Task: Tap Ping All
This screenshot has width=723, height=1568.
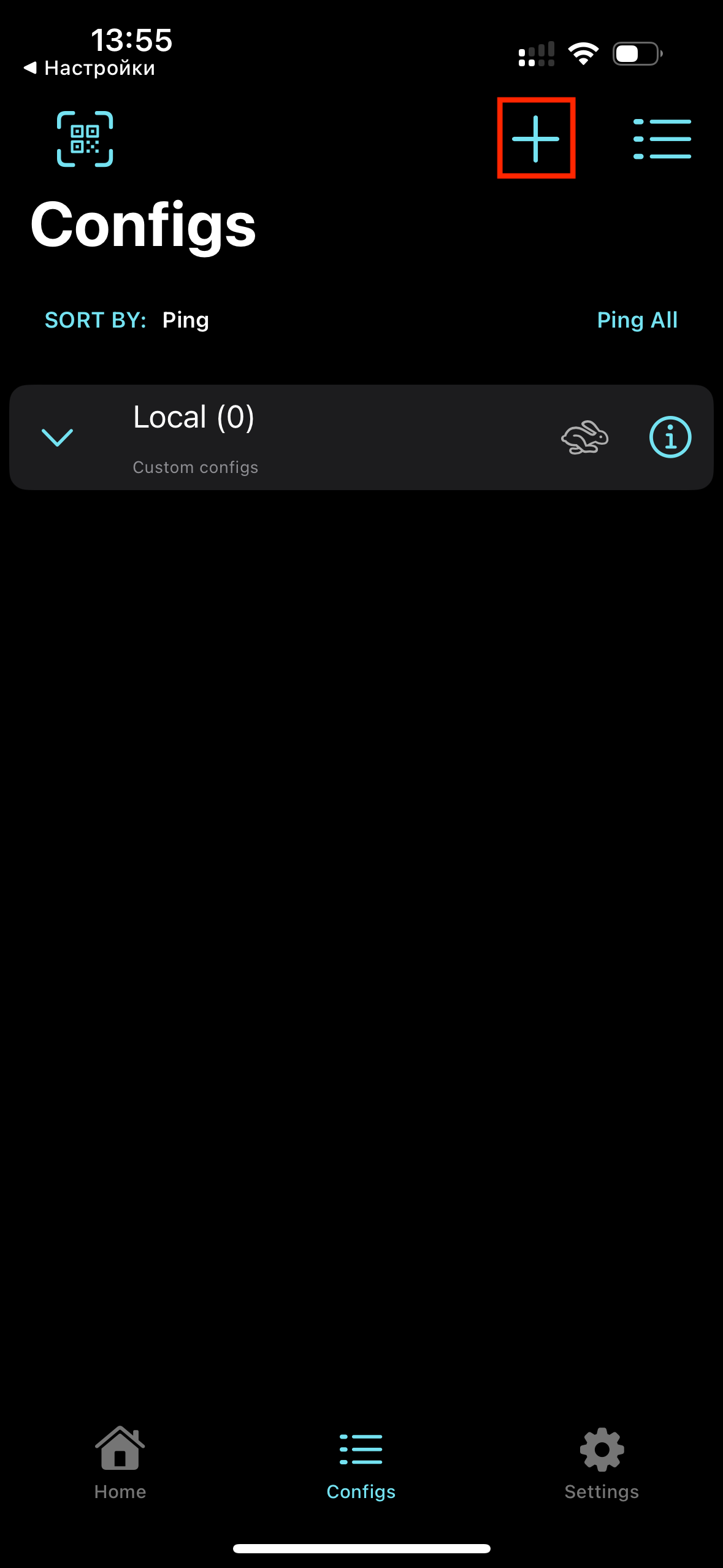Action: (637, 320)
